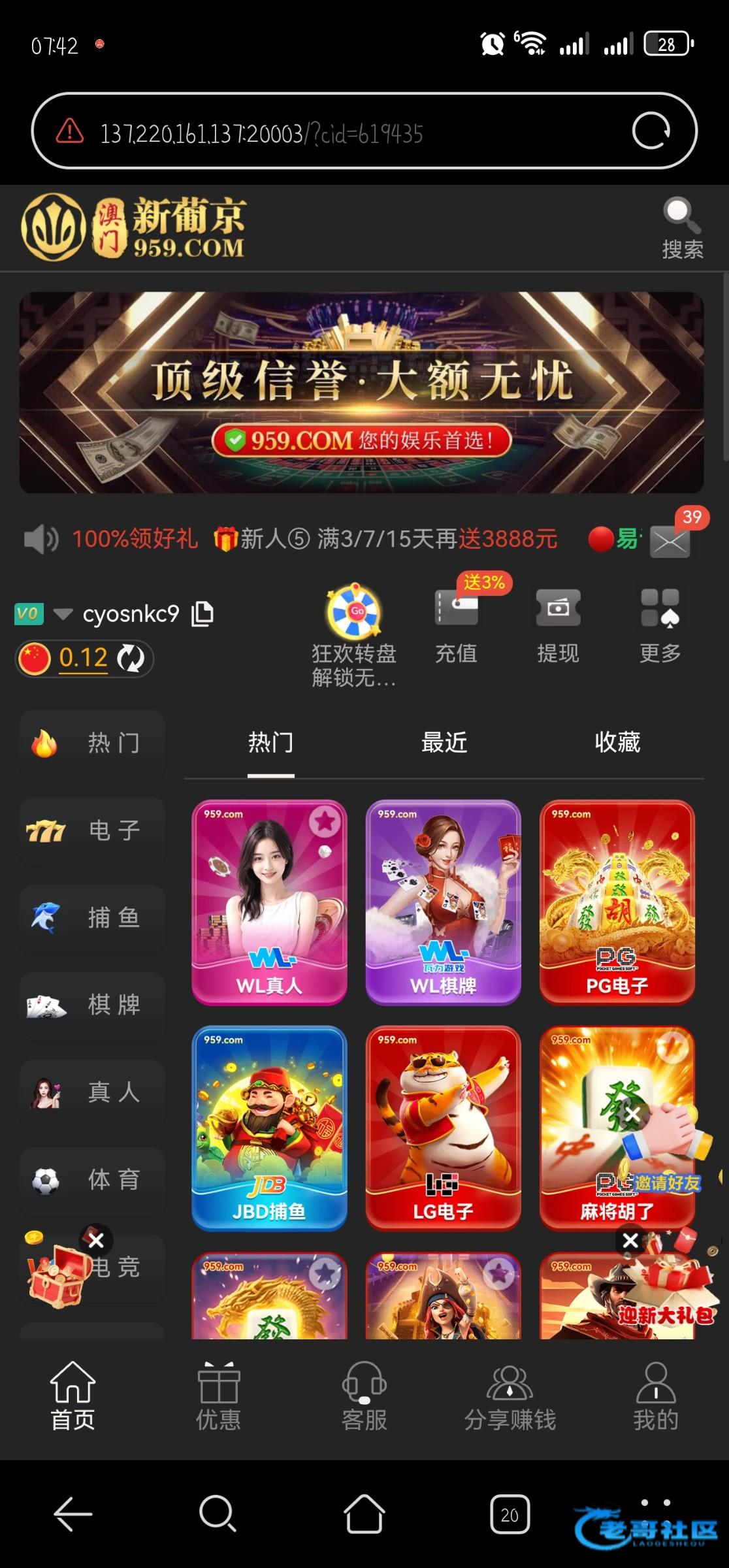This screenshot has height=1568, width=729.
Task: Select the 棋牌 category
Action: coord(92,1005)
